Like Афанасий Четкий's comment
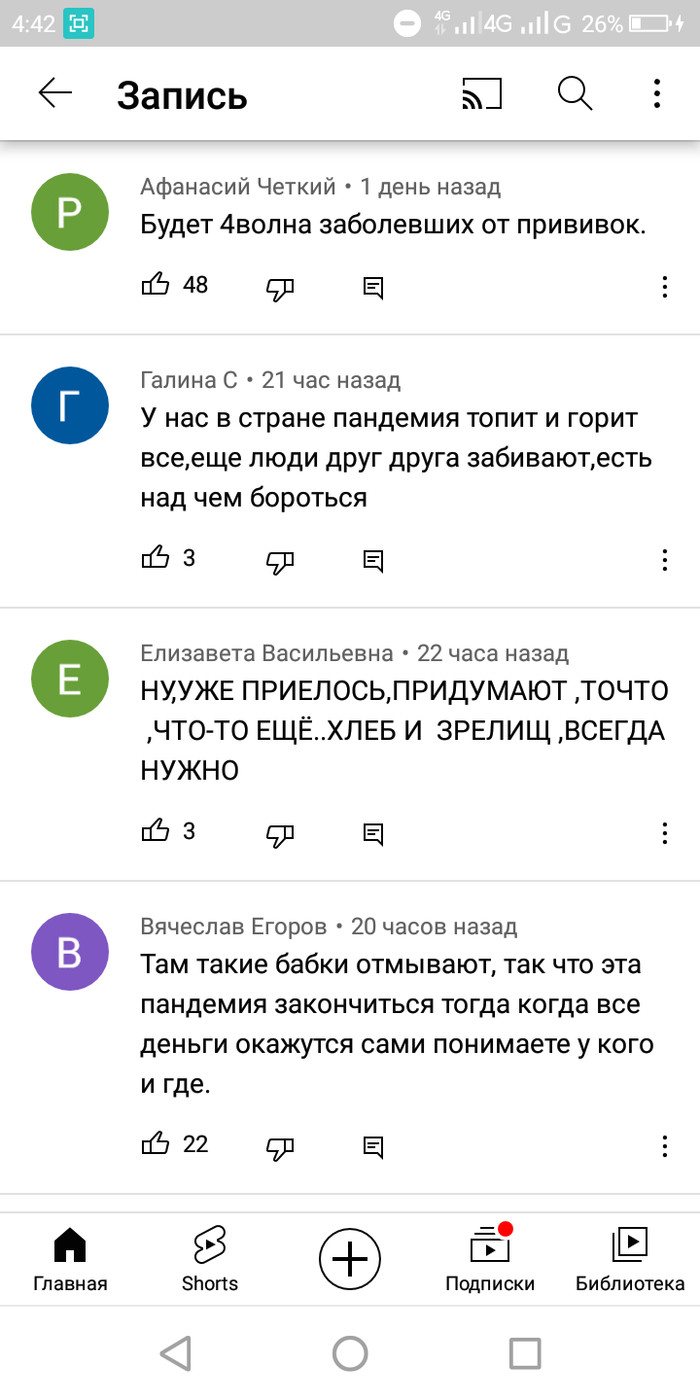This screenshot has width=700, height=1400. coord(156,285)
